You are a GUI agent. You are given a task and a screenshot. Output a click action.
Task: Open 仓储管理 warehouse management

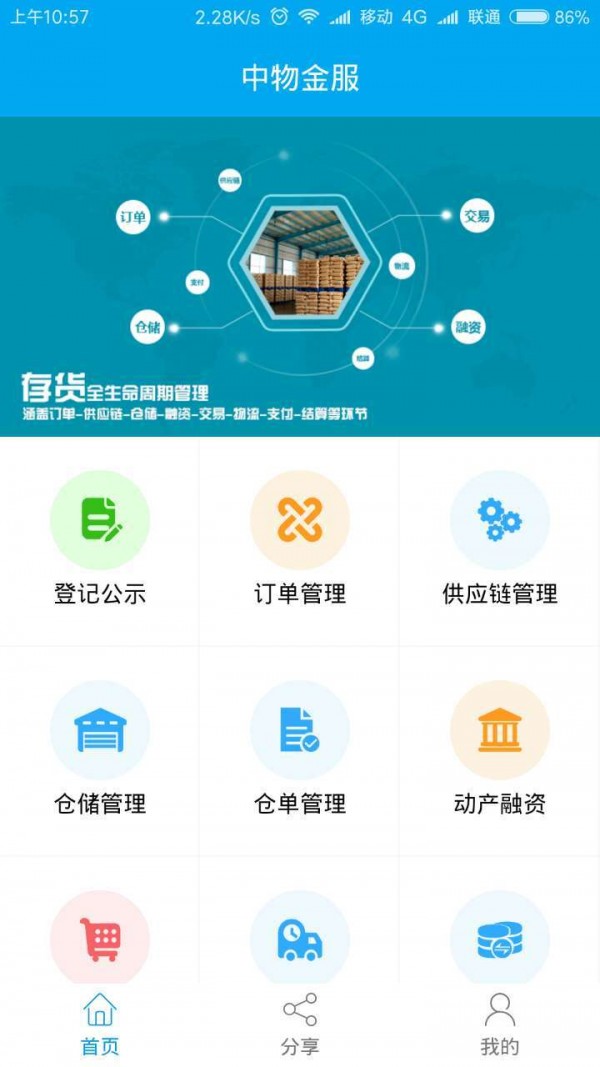coord(100,750)
